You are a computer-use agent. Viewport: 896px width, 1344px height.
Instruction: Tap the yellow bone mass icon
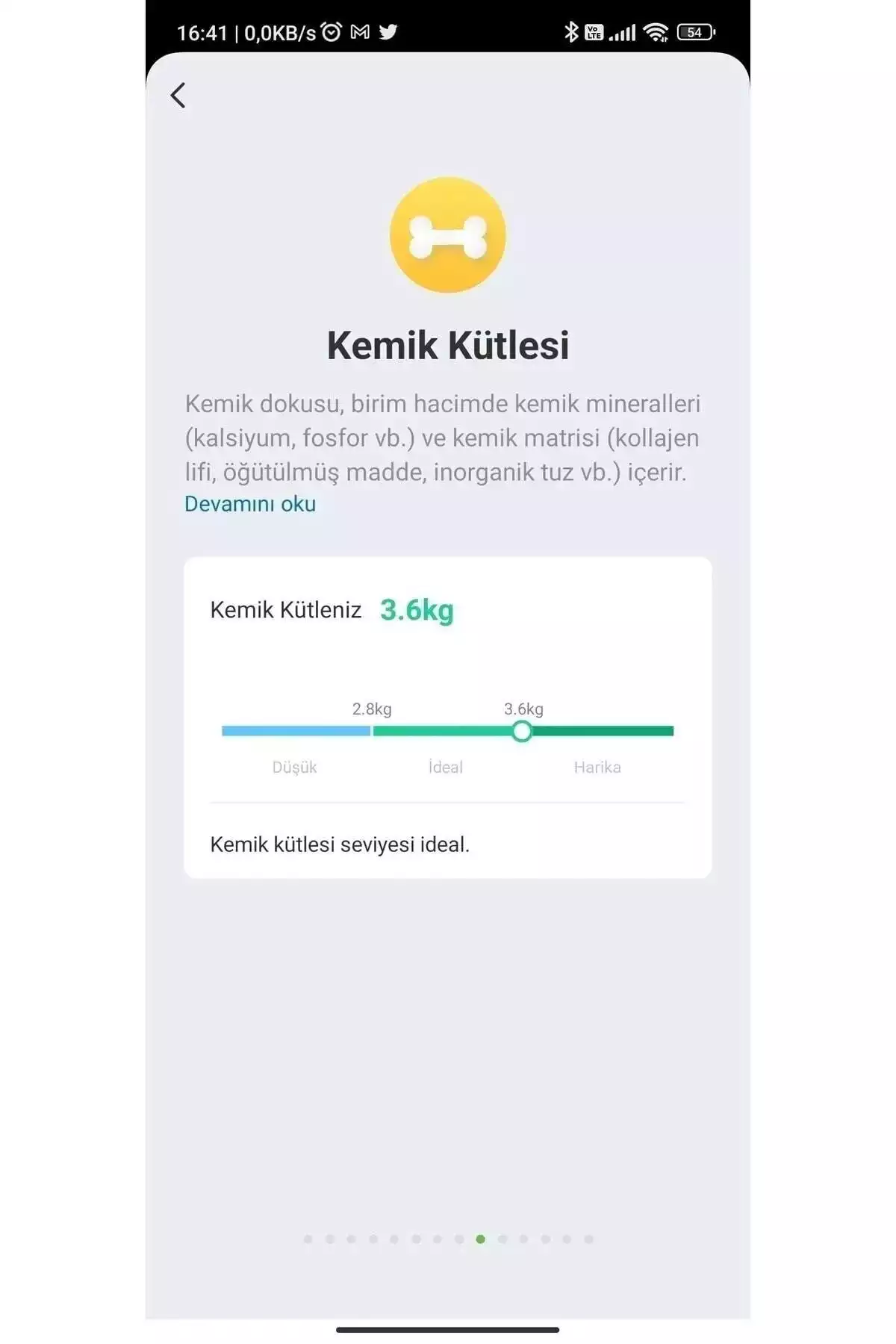(x=447, y=235)
